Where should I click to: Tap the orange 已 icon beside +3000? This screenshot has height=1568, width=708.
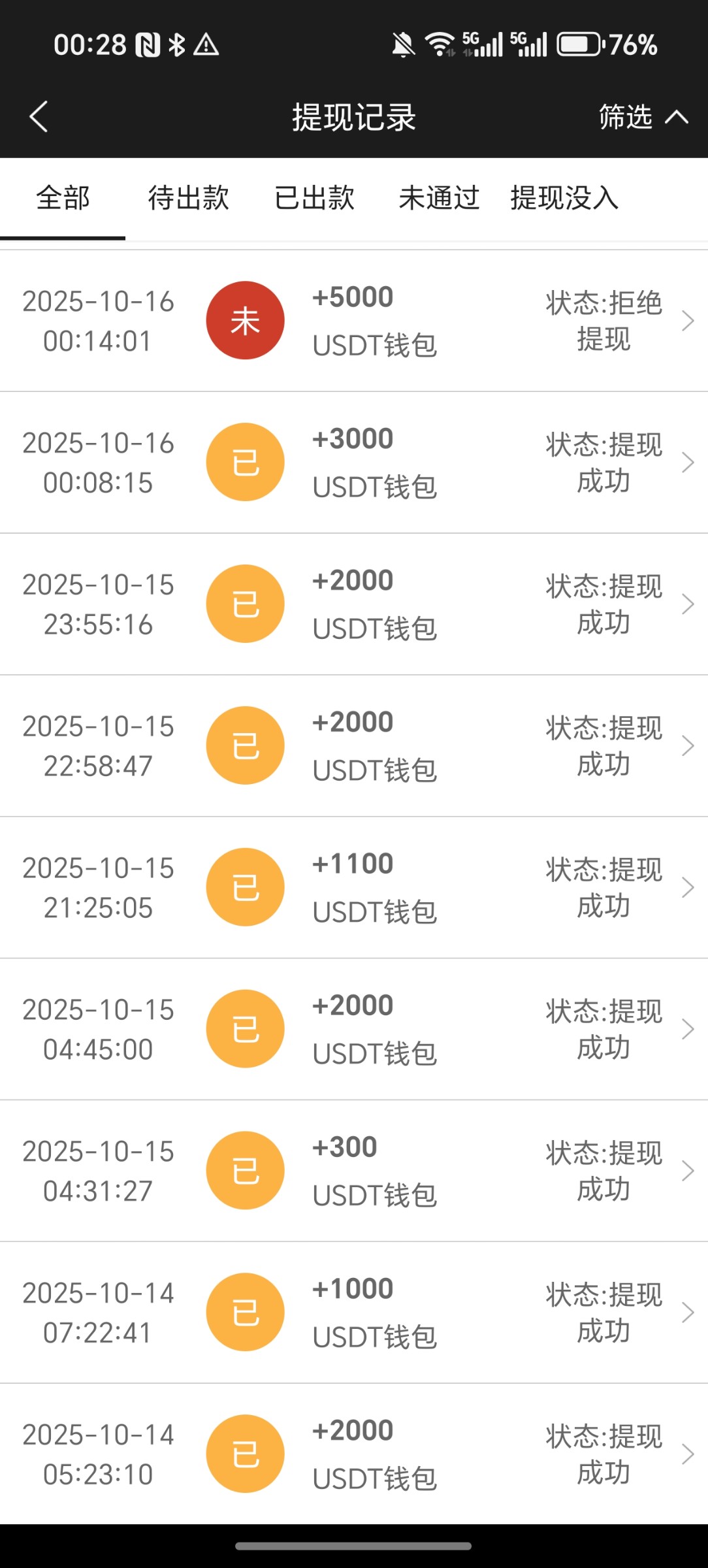[x=245, y=461]
